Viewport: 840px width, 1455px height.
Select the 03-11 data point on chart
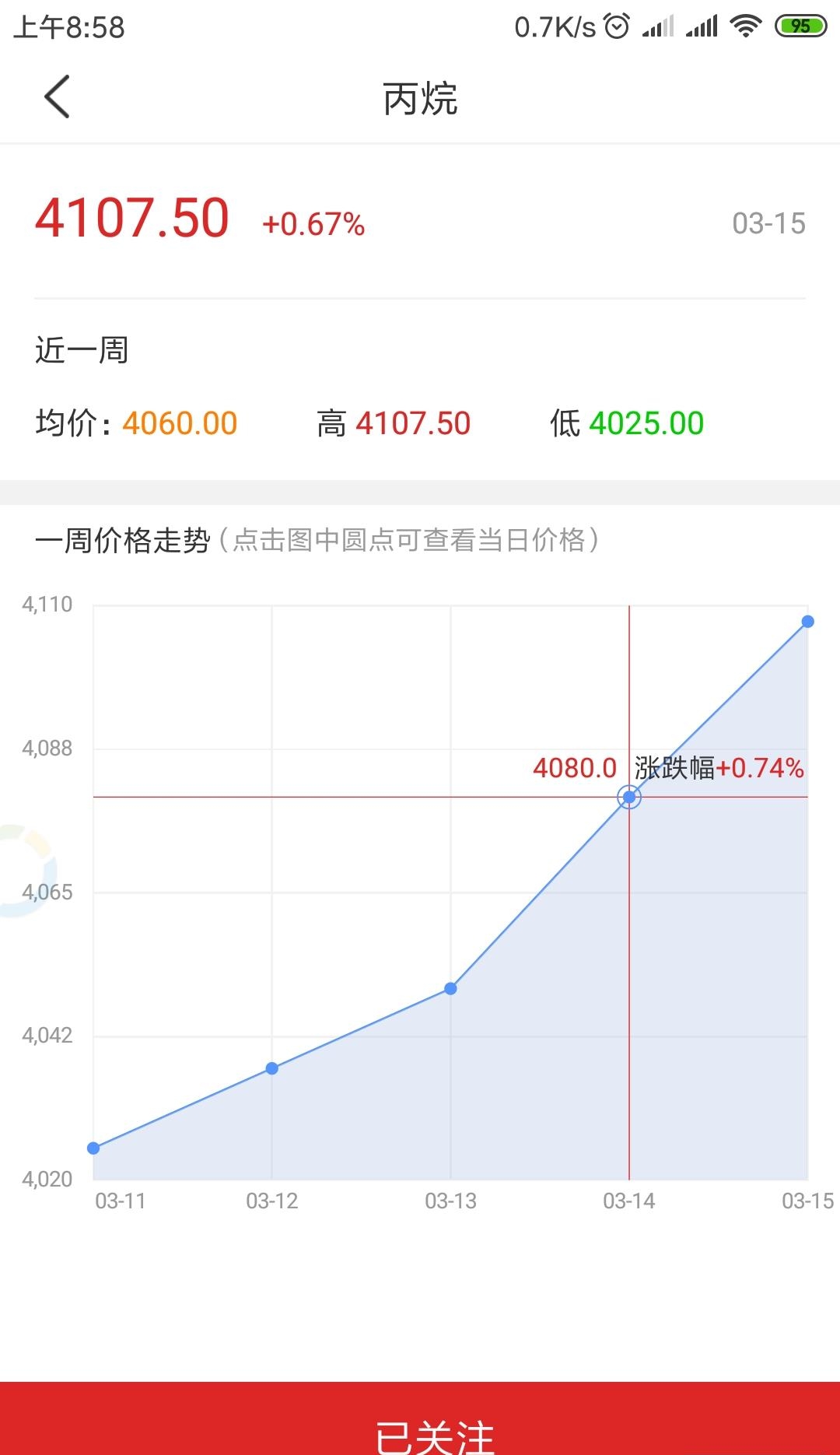93,1148
